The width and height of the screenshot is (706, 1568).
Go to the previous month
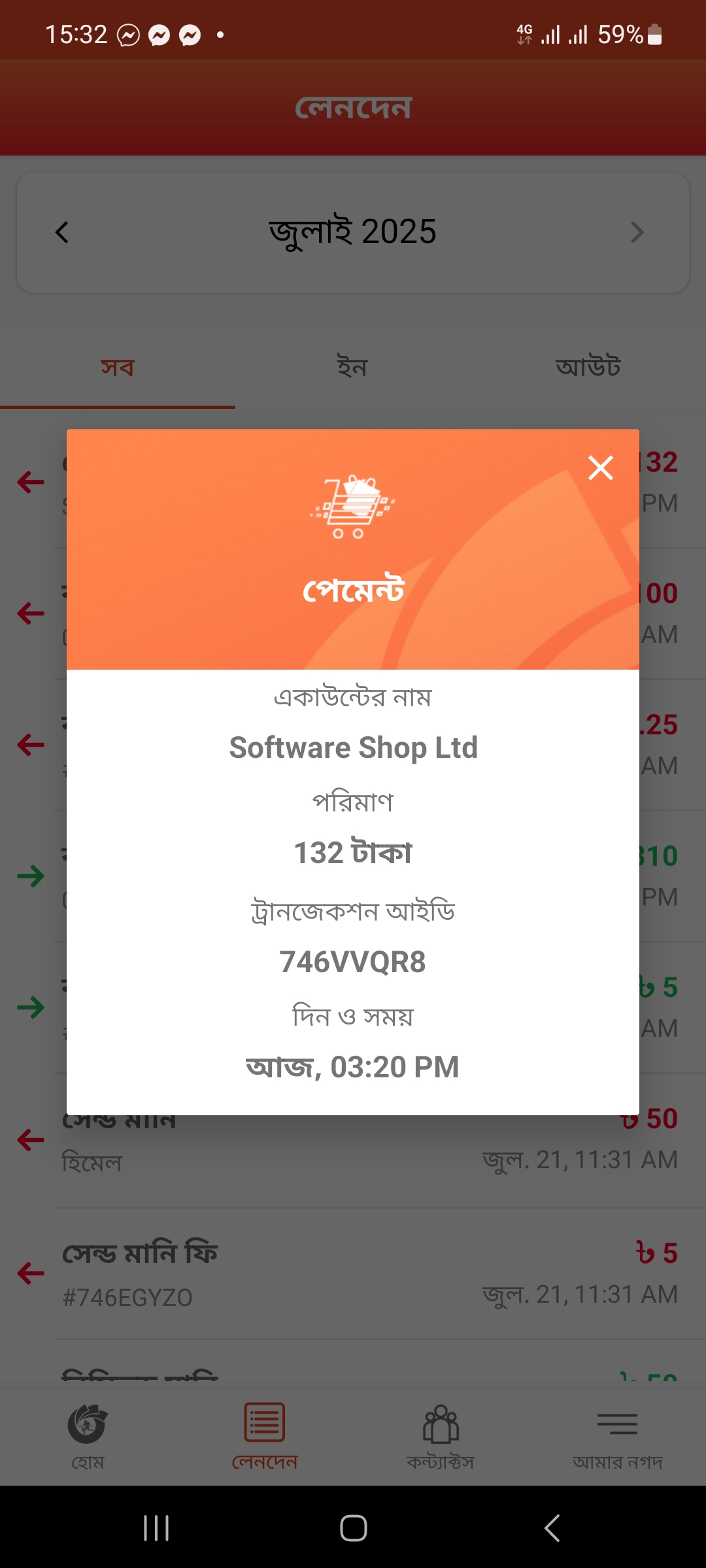coord(62,232)
